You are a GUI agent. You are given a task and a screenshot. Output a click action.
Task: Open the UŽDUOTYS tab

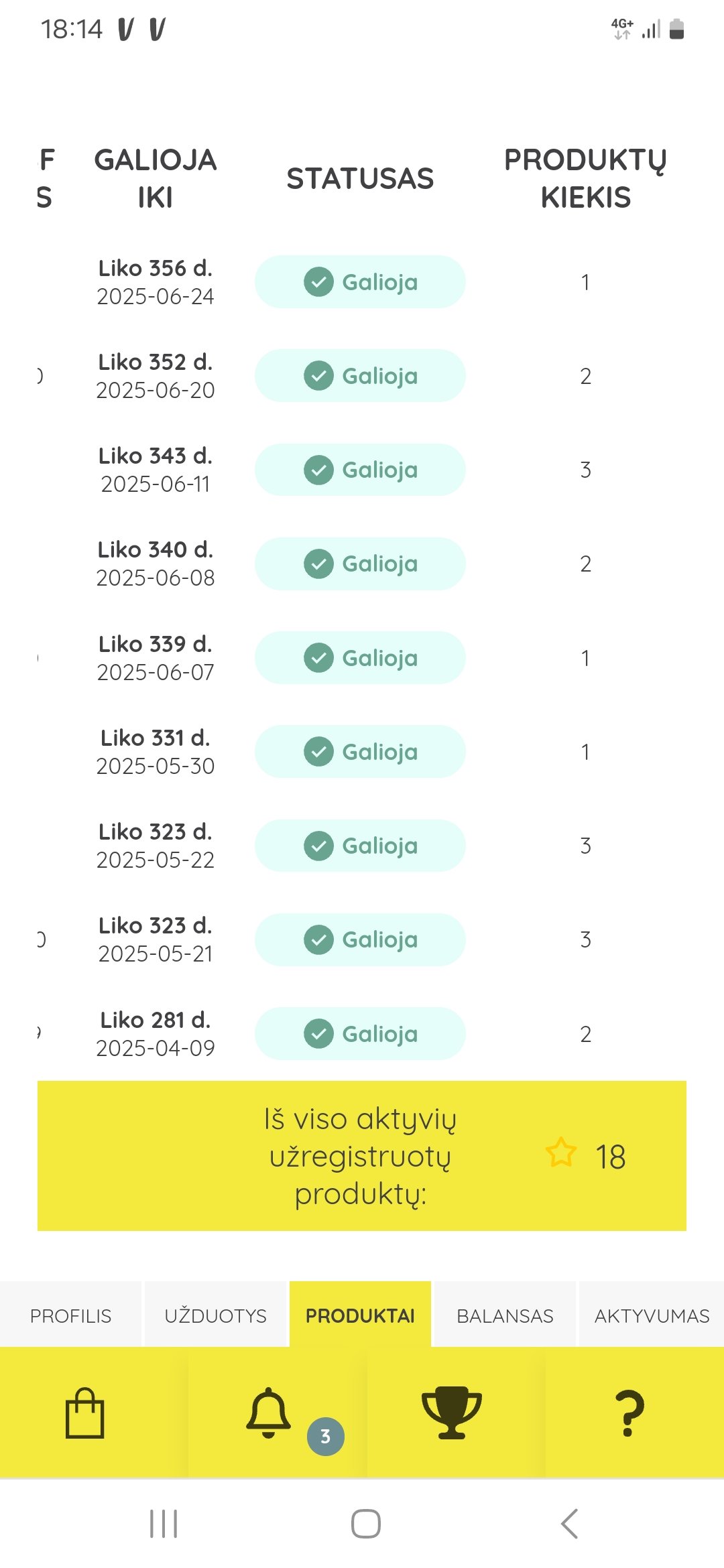[215, 1315]
